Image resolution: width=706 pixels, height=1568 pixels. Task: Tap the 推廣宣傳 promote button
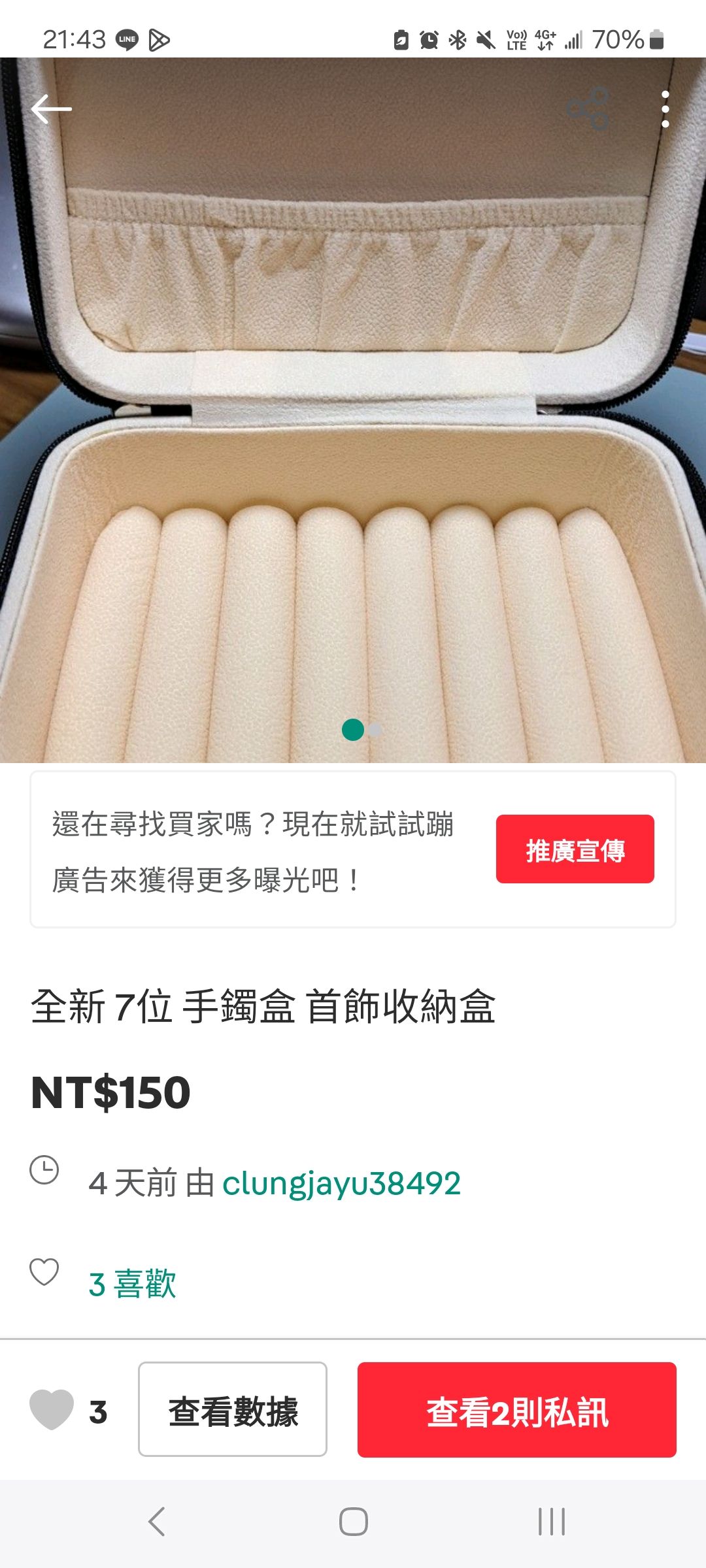tap(575, 849)
